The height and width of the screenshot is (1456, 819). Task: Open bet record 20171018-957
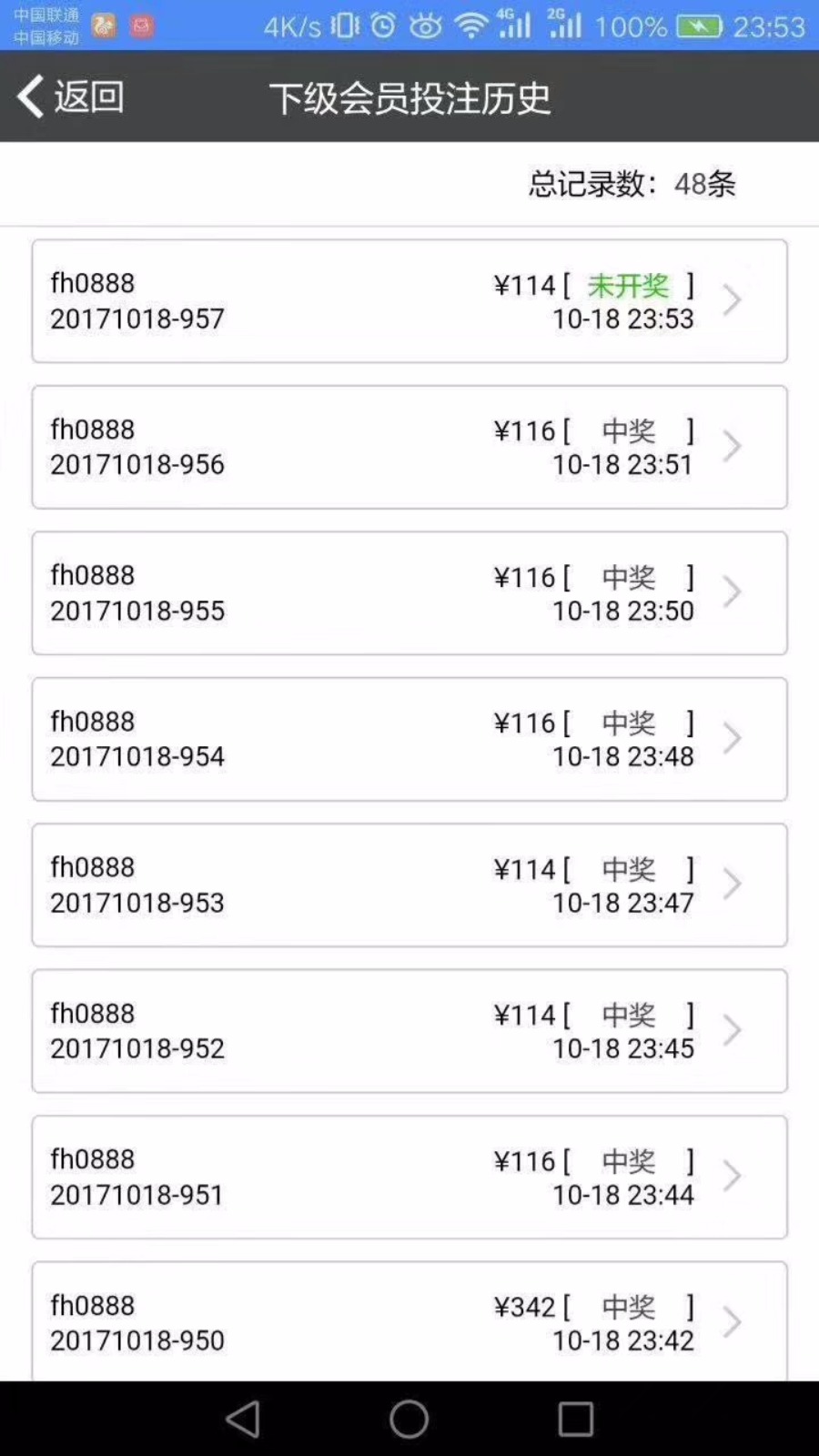(x=409, y=301)
